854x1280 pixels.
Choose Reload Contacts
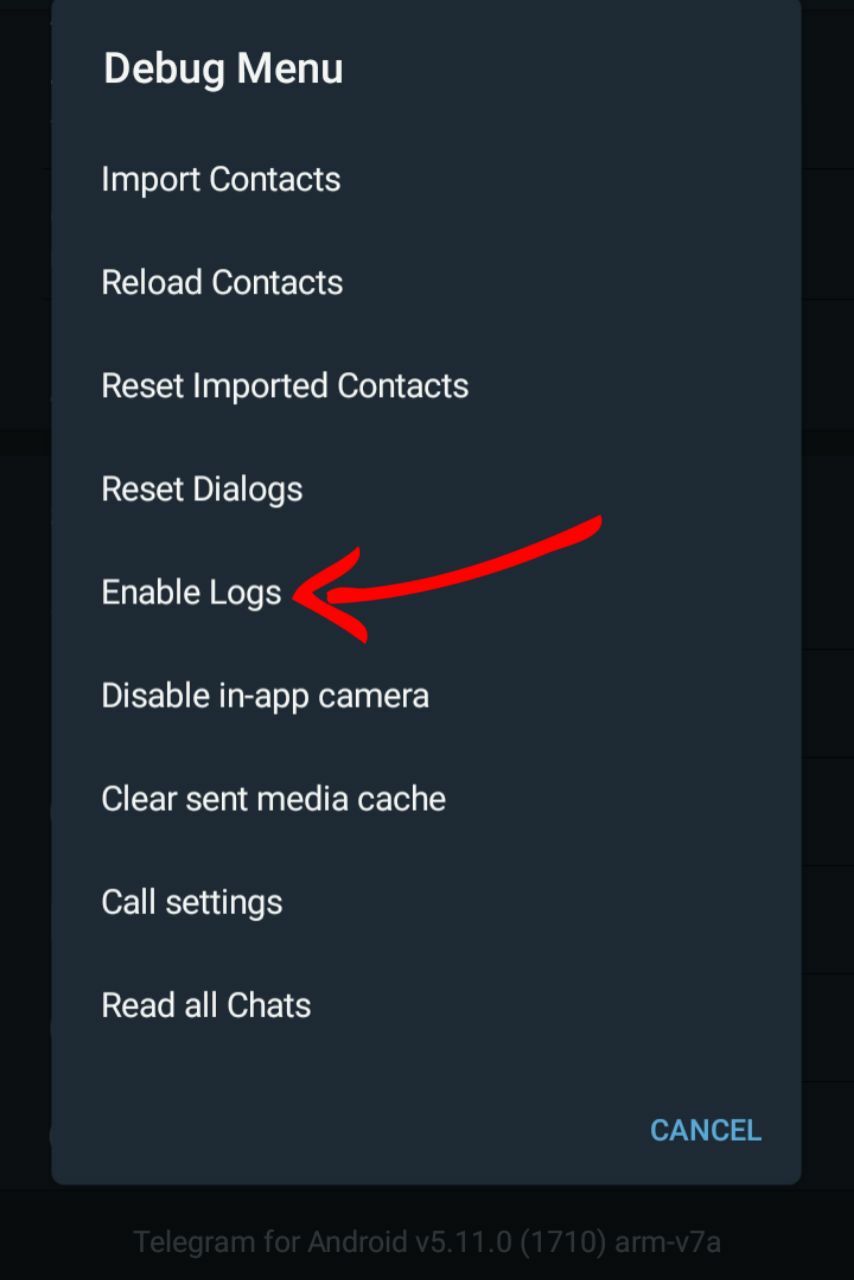click(x=222, y=283)
